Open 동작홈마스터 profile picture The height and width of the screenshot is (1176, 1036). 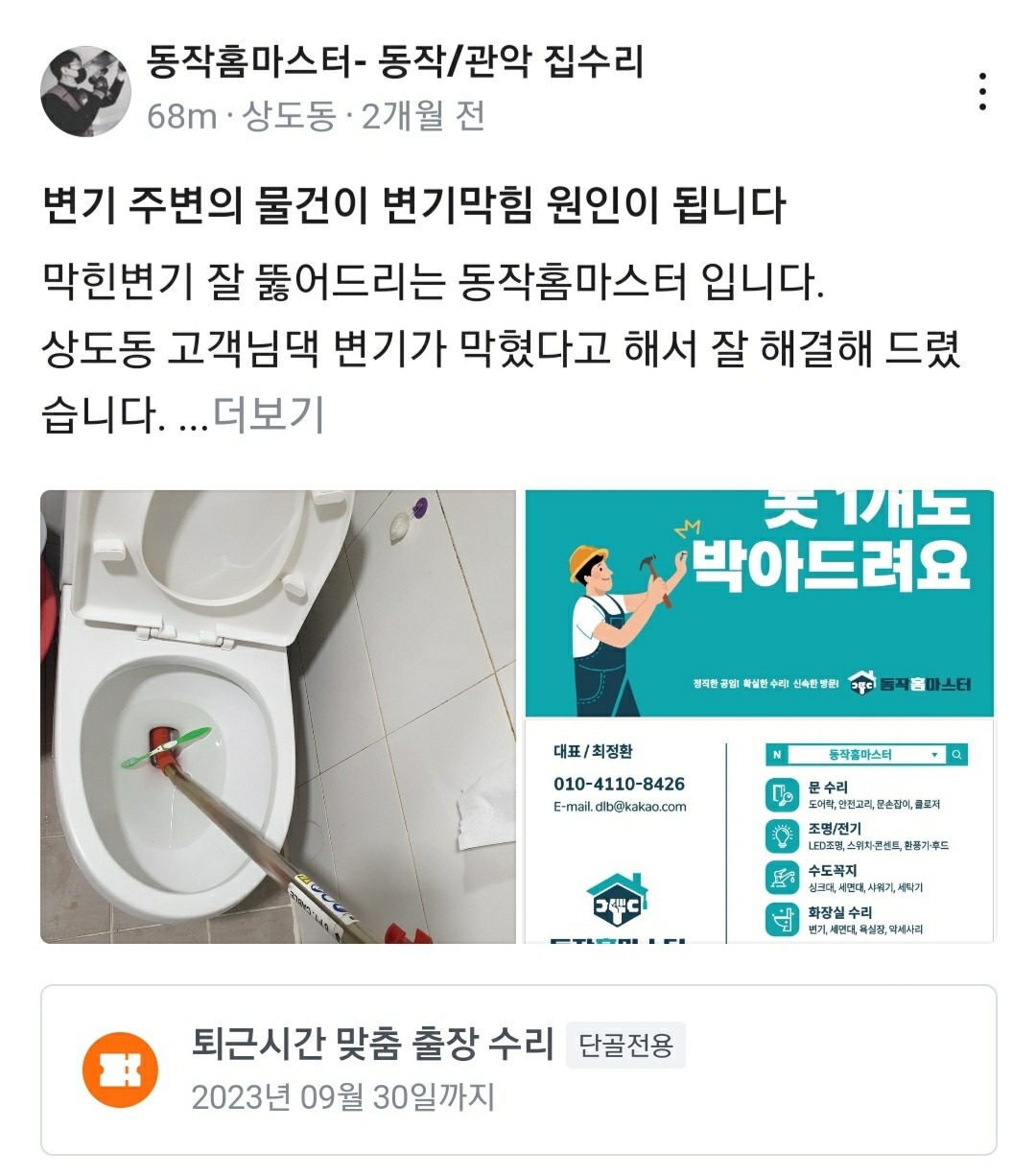tap(85, 91)
